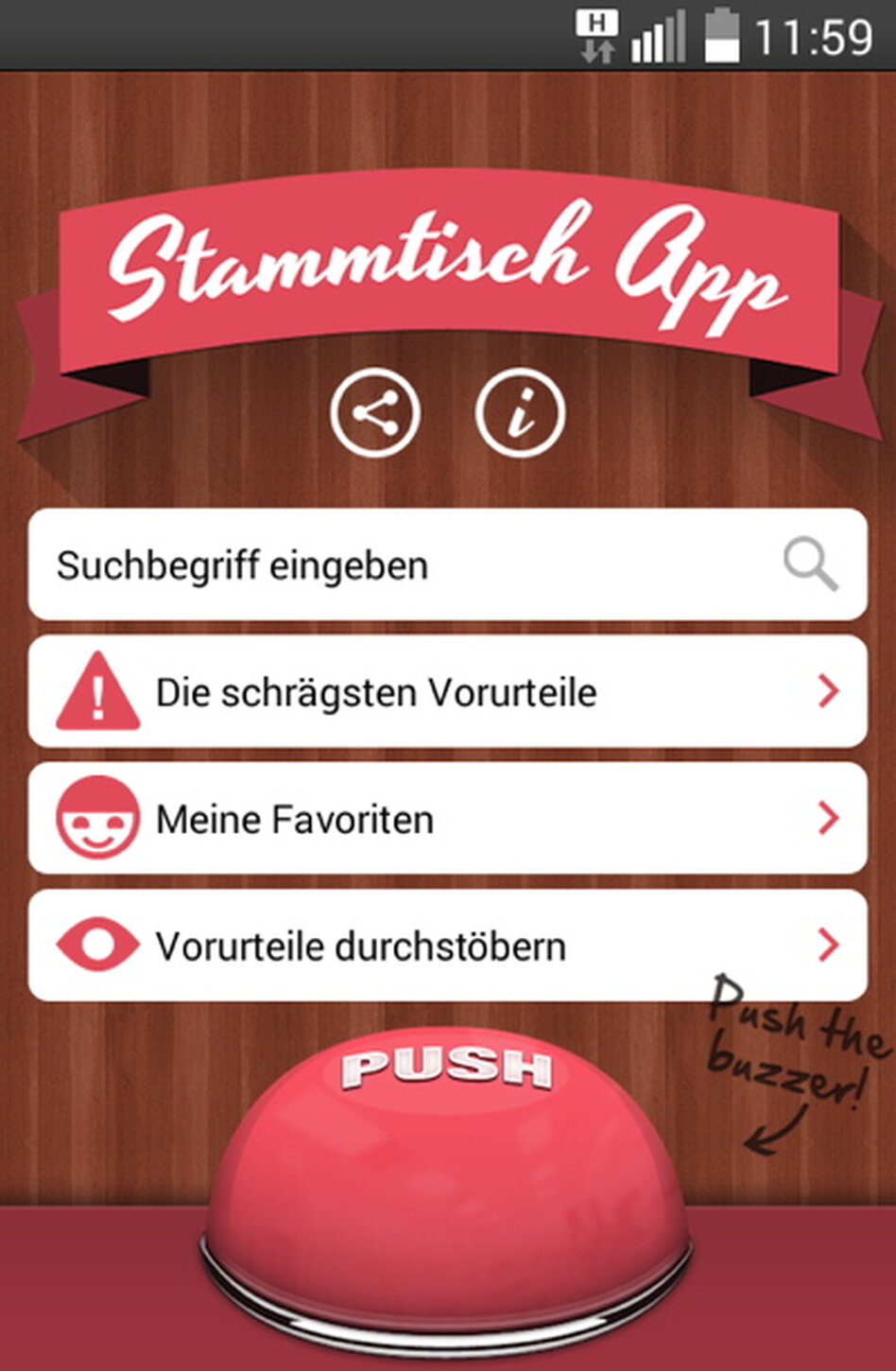Viewport: 896px width, 1371px height.
Task: Open Die schrägsten Vorurteile
Action: (x=447, y=692)
